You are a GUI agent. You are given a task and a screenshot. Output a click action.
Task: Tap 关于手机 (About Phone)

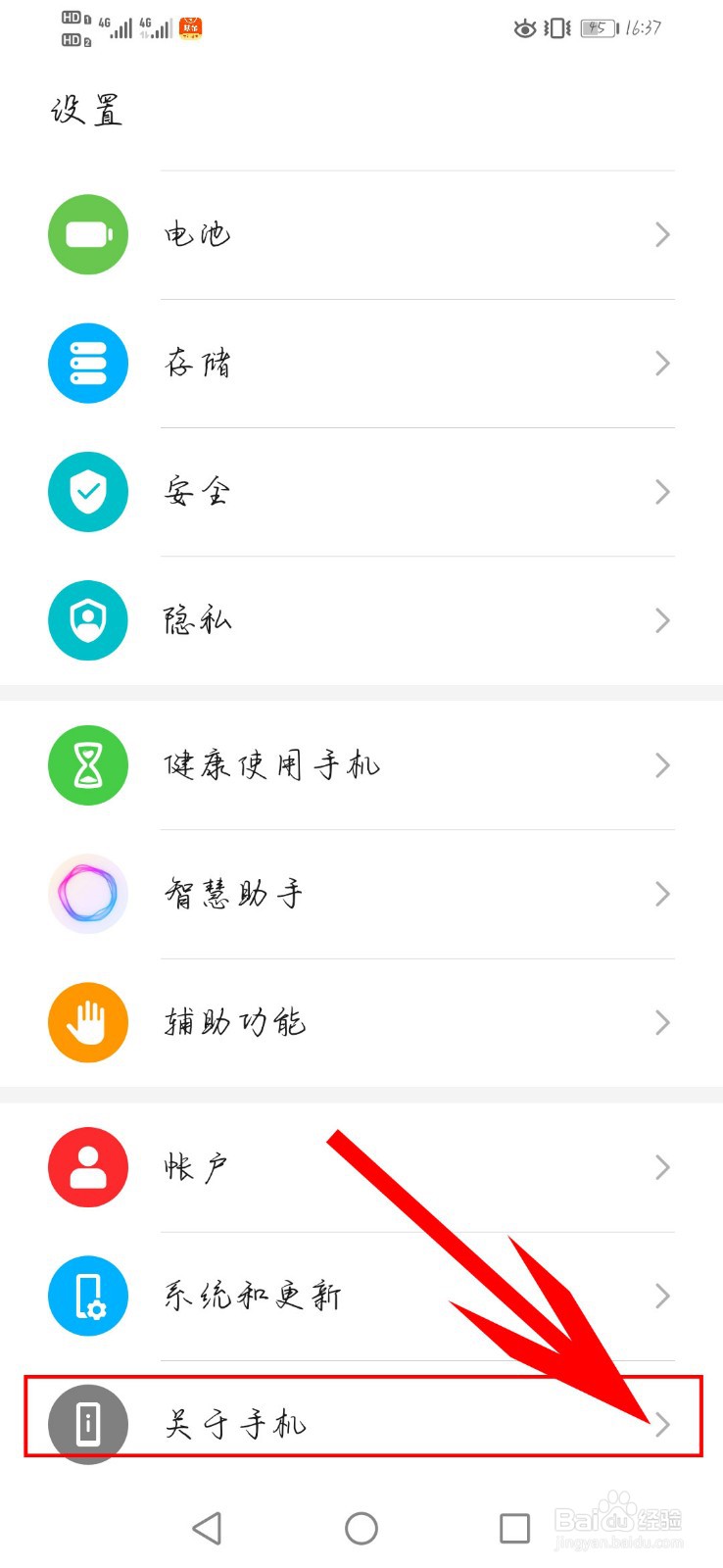(361, 1423)
